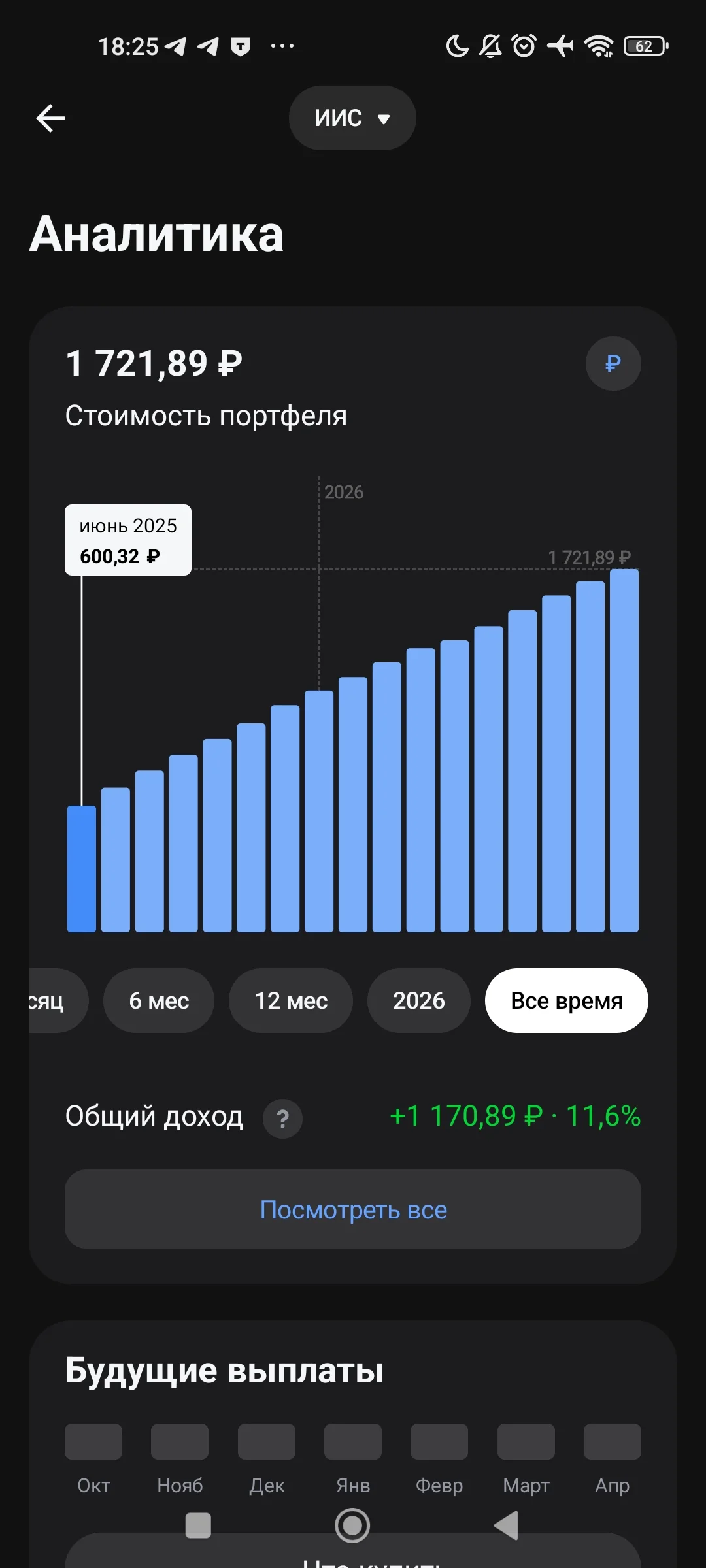706x1568 pixels.
Task: Open recent apps with the square button
Action: point(198,1526)
